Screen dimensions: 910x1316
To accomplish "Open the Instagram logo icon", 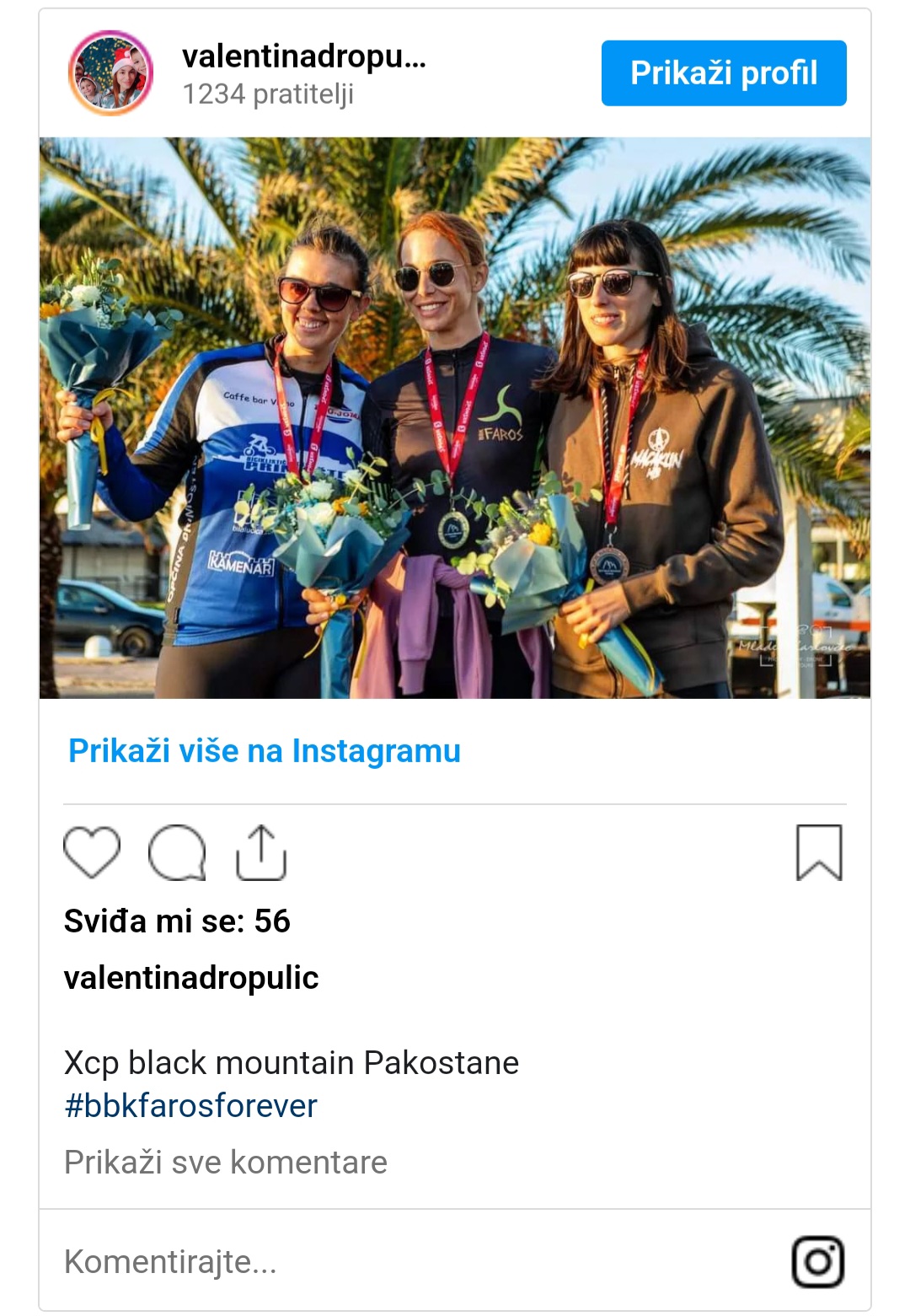I will [x=817, y=1261].
